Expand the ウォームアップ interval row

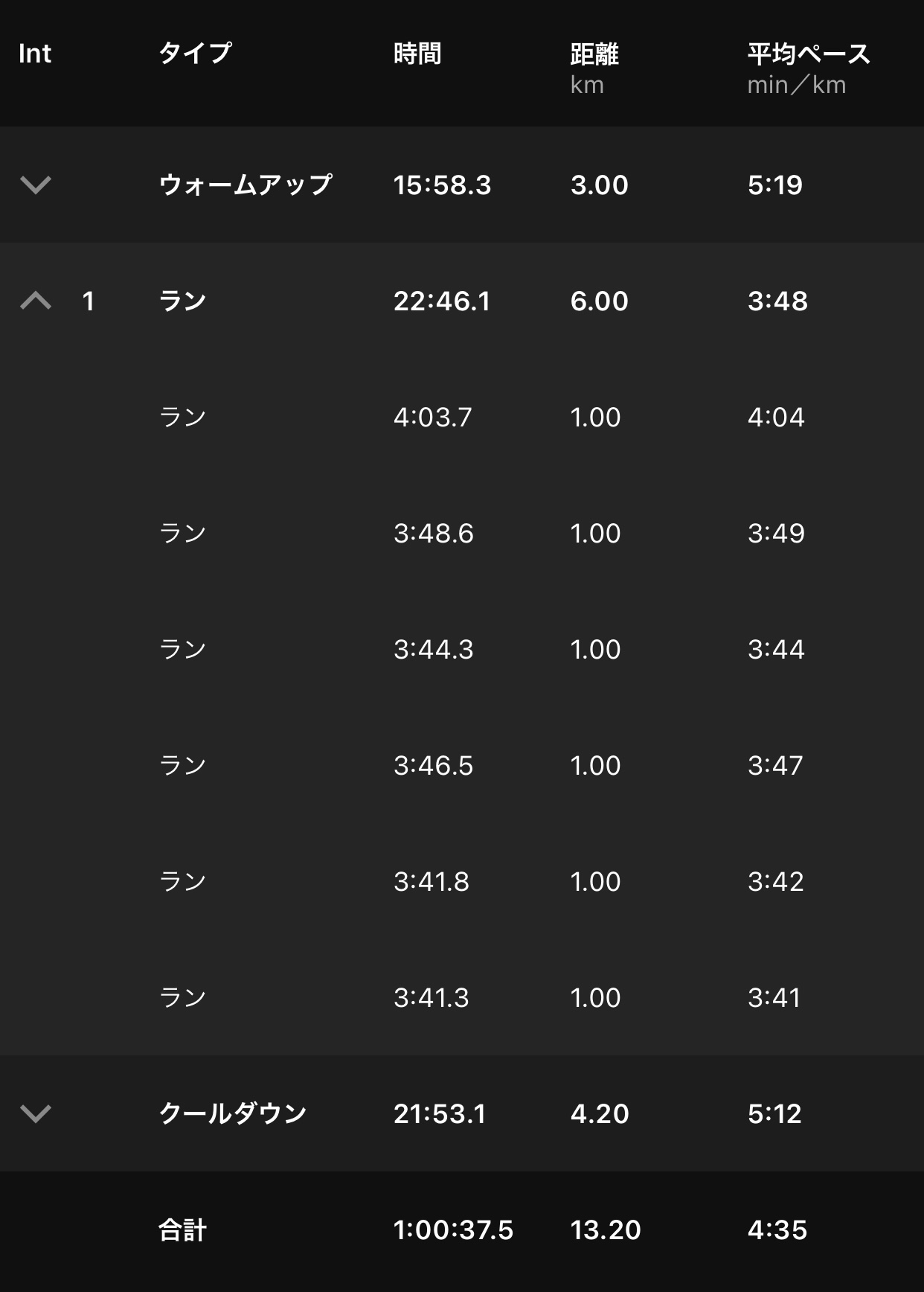pyautogui.click(x=36, y=185)
